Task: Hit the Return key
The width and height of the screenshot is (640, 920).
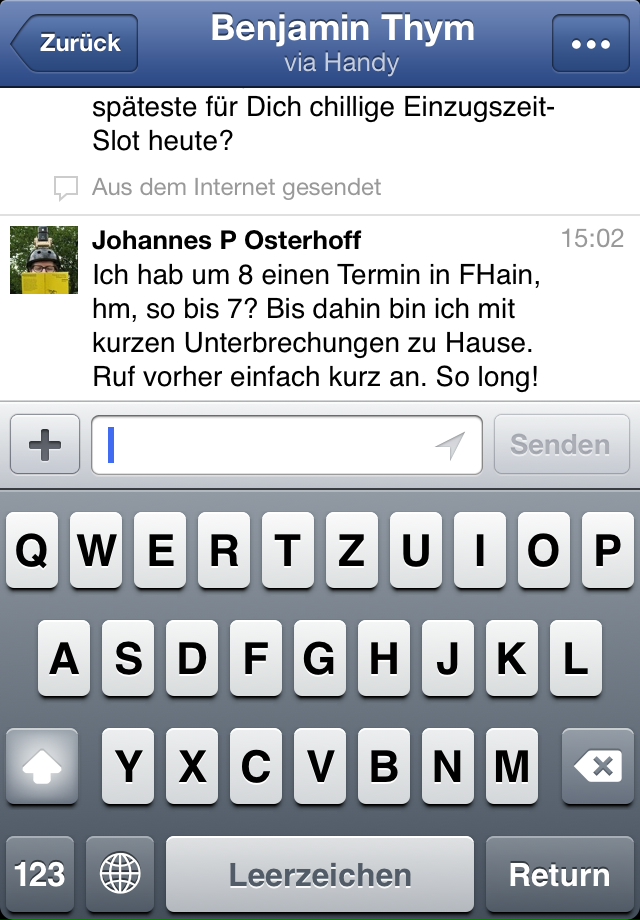Action: coord(559,874)
